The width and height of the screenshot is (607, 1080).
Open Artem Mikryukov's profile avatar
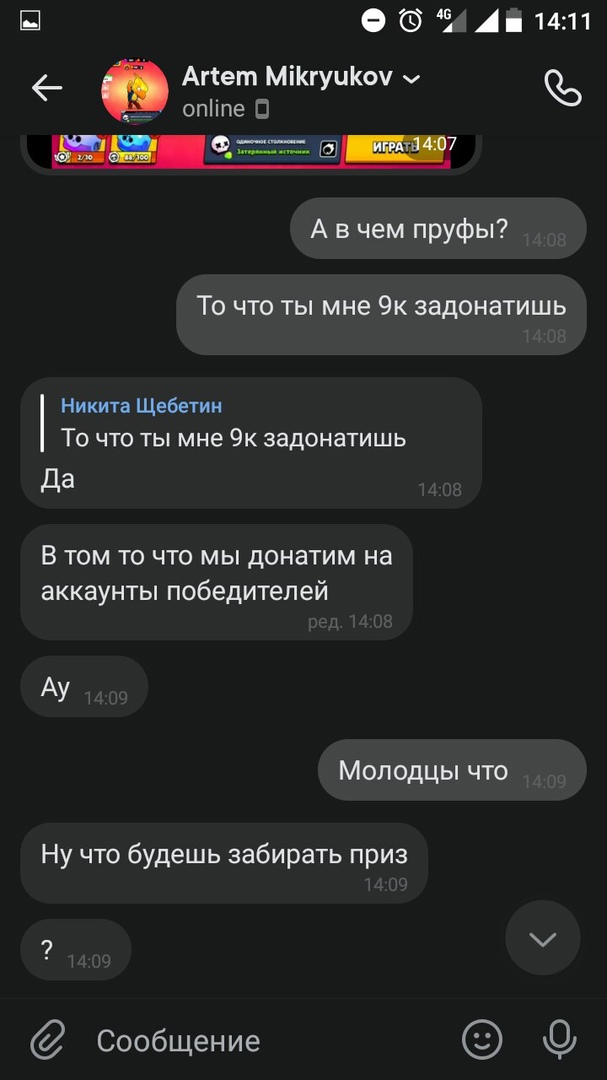[135, 90]
